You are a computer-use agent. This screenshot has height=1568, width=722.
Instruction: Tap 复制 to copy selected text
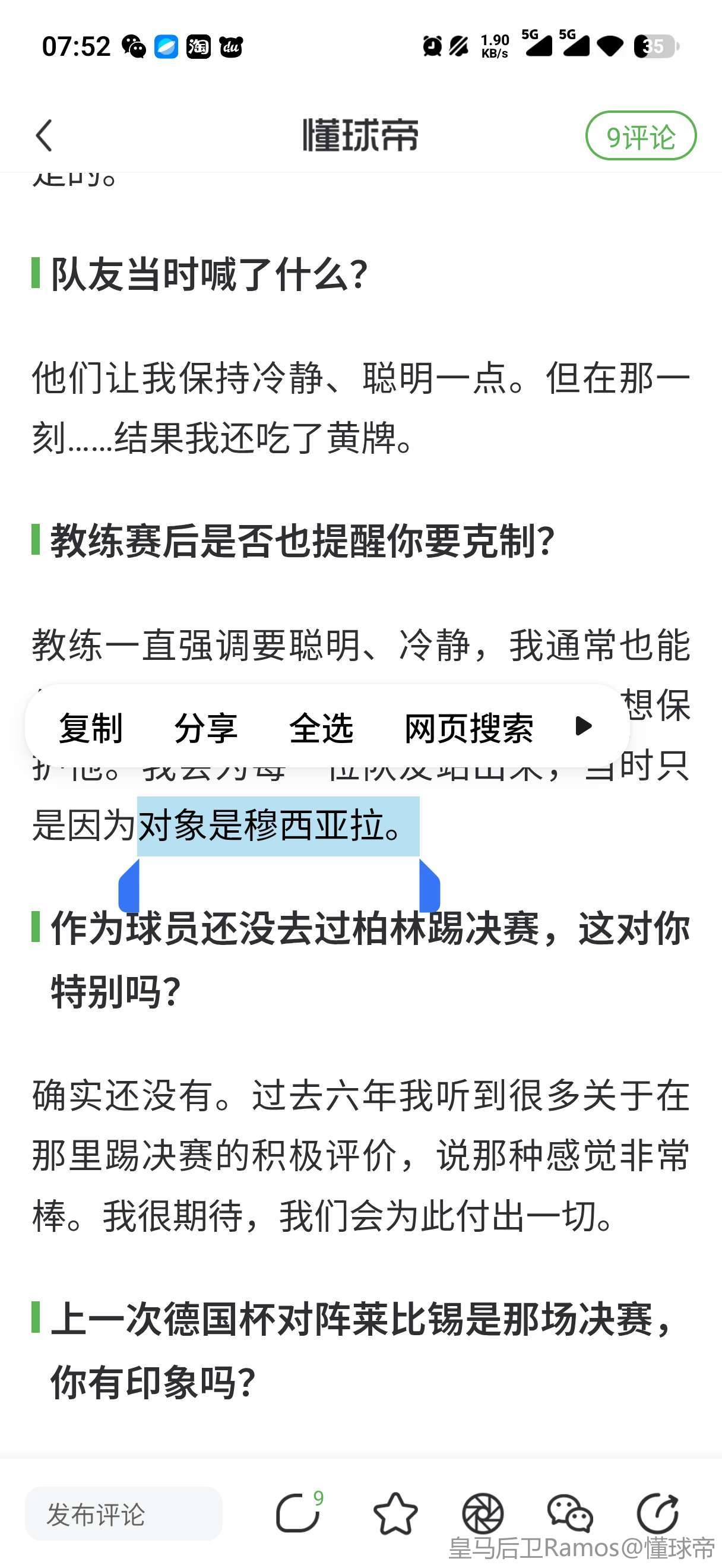pyautogui.click(x=91, y=727)
